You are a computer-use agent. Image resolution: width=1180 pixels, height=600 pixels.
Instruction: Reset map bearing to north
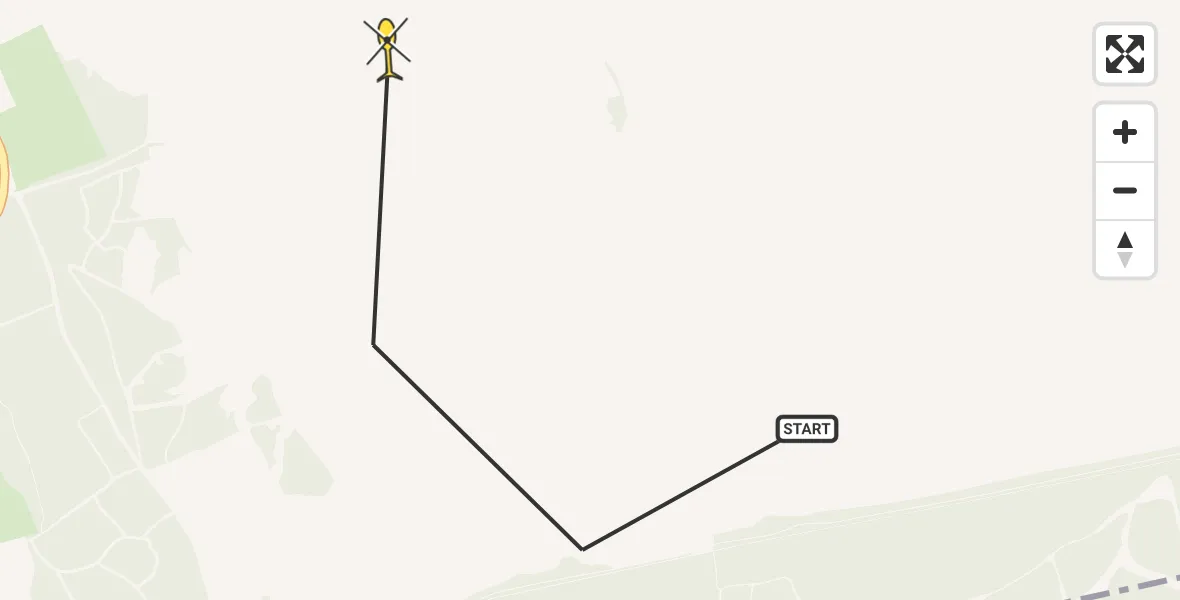(x=1124, y=249)
